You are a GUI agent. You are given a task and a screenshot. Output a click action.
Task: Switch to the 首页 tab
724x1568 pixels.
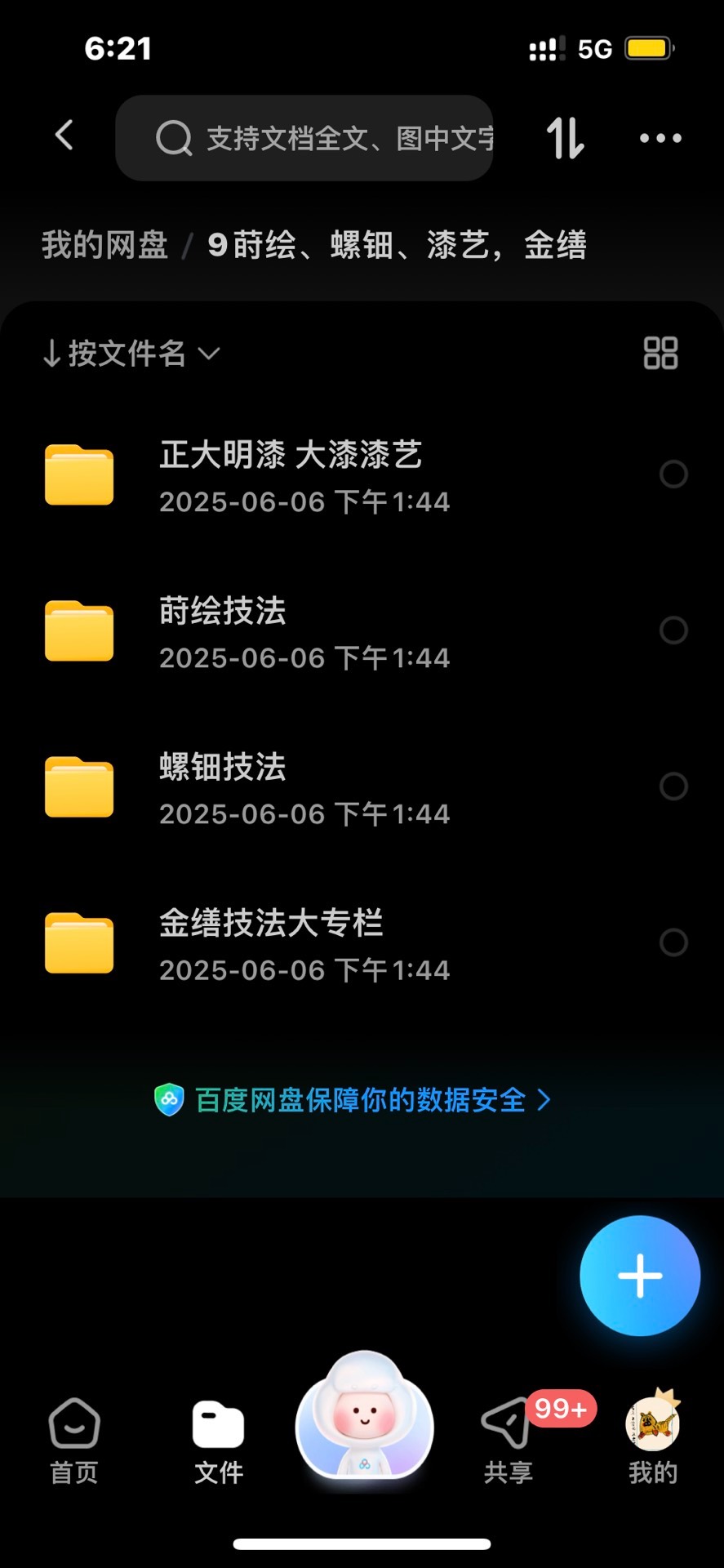click(x=74, y=1441)
